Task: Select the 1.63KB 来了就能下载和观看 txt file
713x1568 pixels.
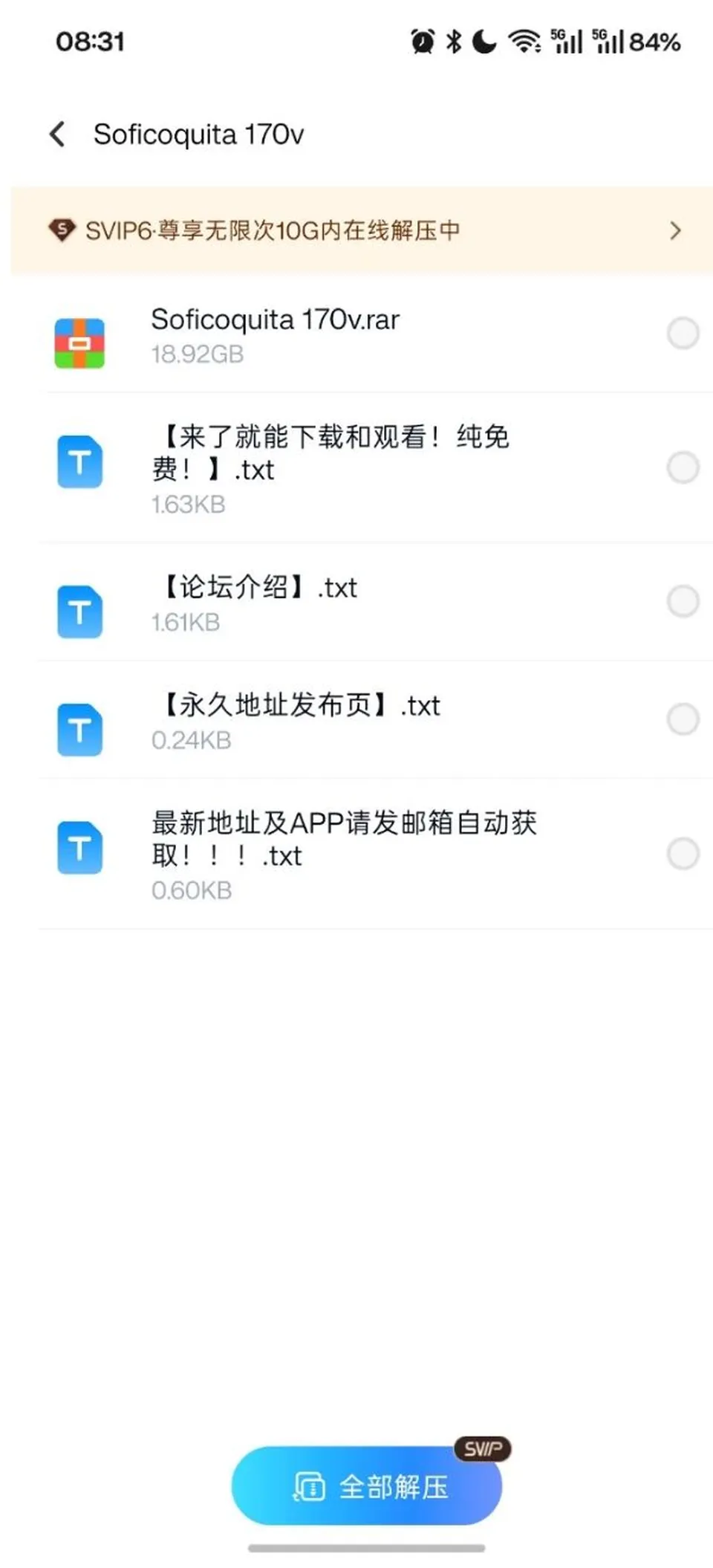Action: point(683,467)
